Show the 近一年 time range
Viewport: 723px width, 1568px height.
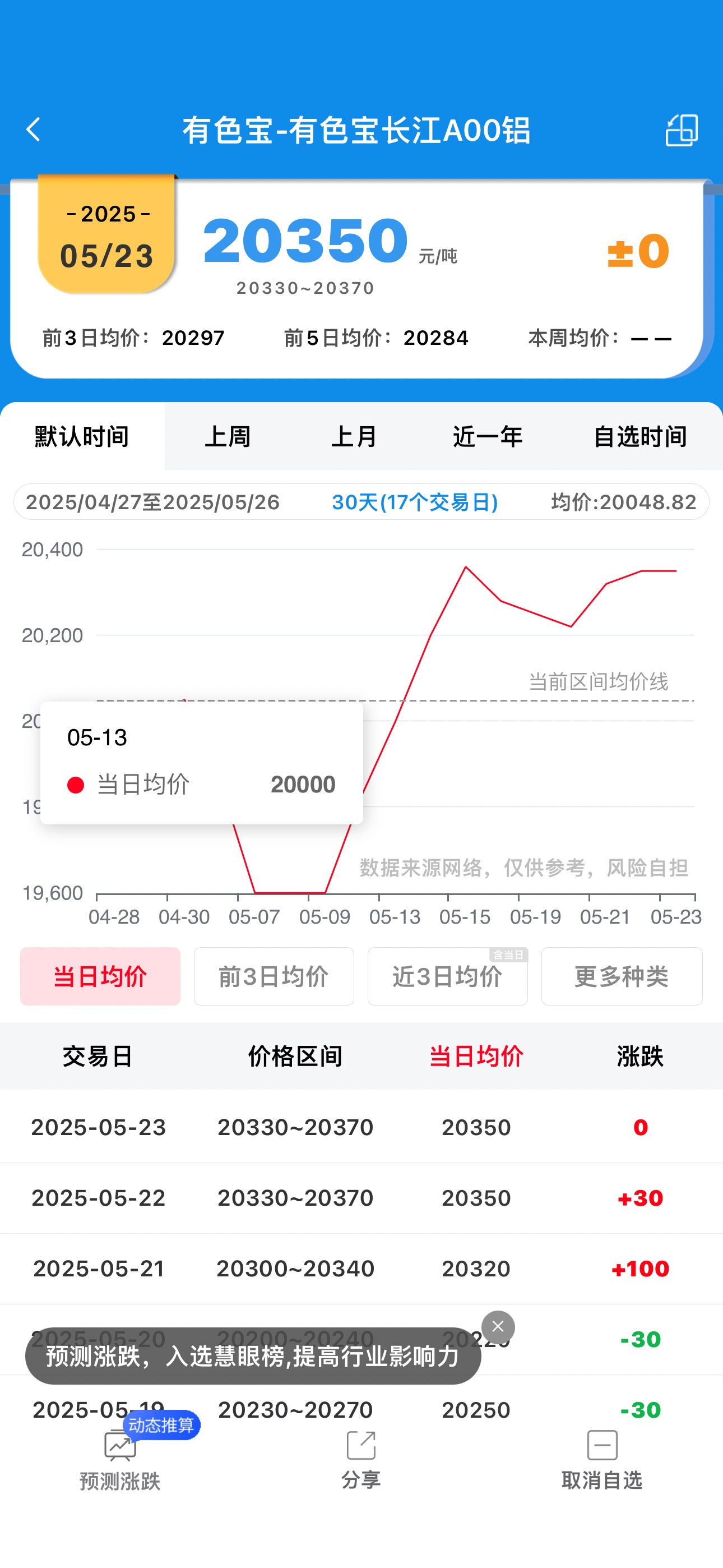(x=488, y=436)
